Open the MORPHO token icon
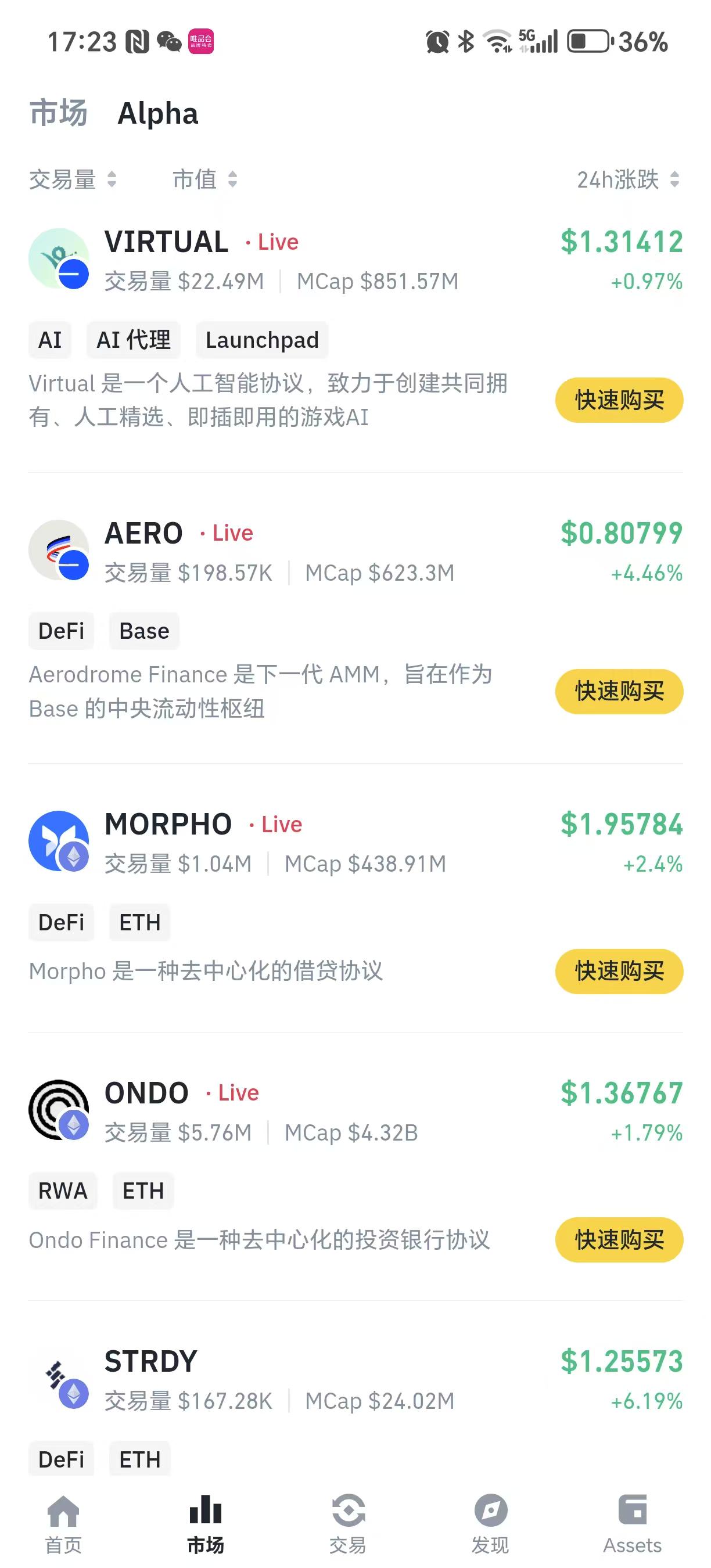The width and height of the screenshot is (711, 1568). click(61, 840)
